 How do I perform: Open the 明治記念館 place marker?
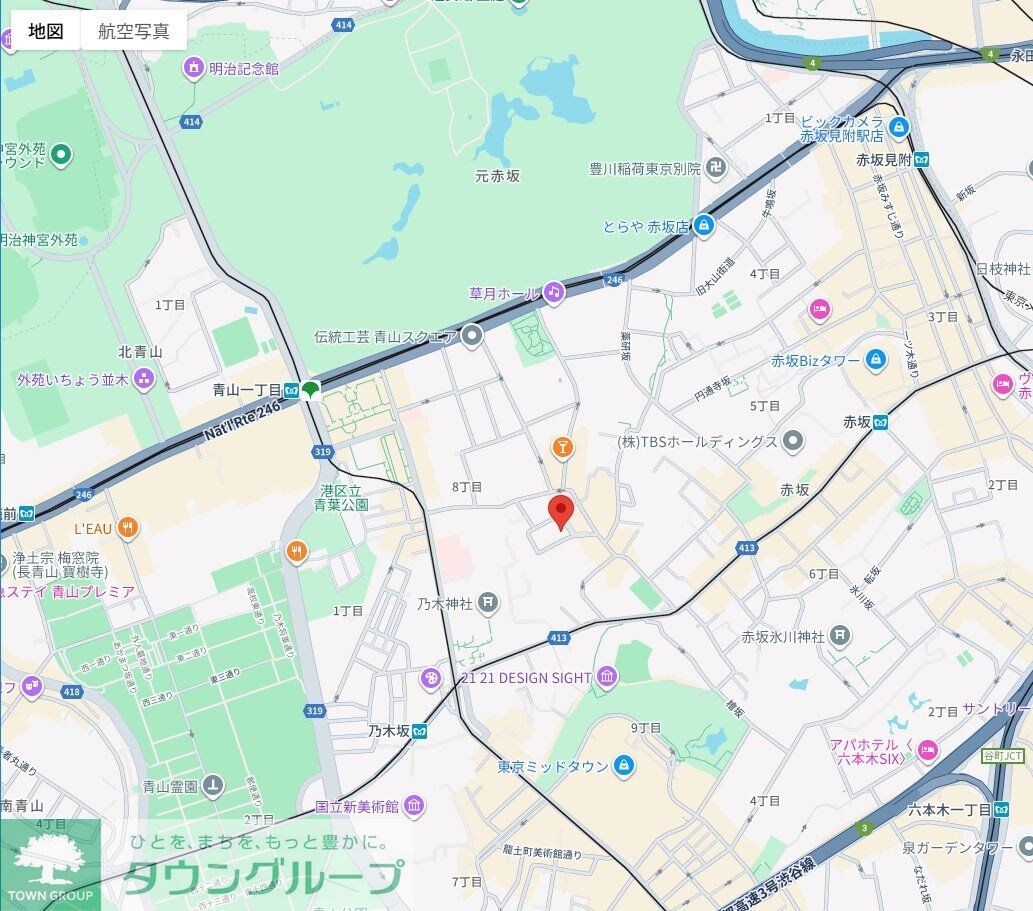pos(193,68)
